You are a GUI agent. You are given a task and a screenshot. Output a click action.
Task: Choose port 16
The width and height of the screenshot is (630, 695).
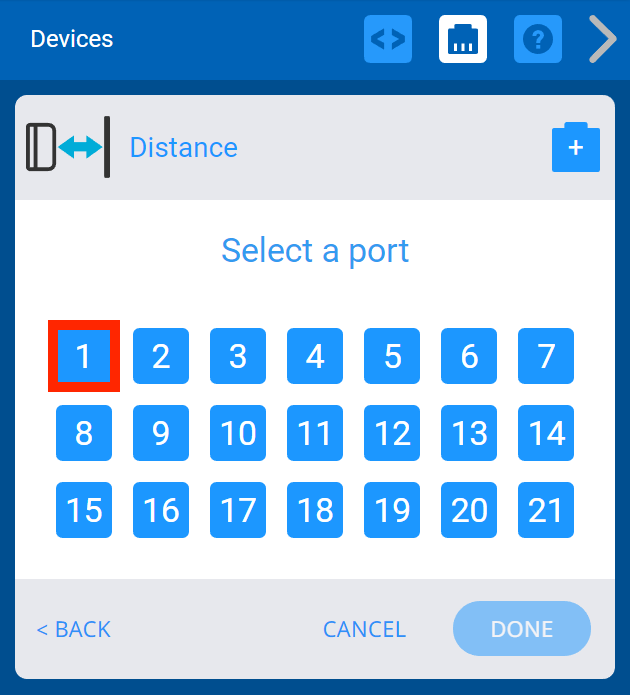161,510
